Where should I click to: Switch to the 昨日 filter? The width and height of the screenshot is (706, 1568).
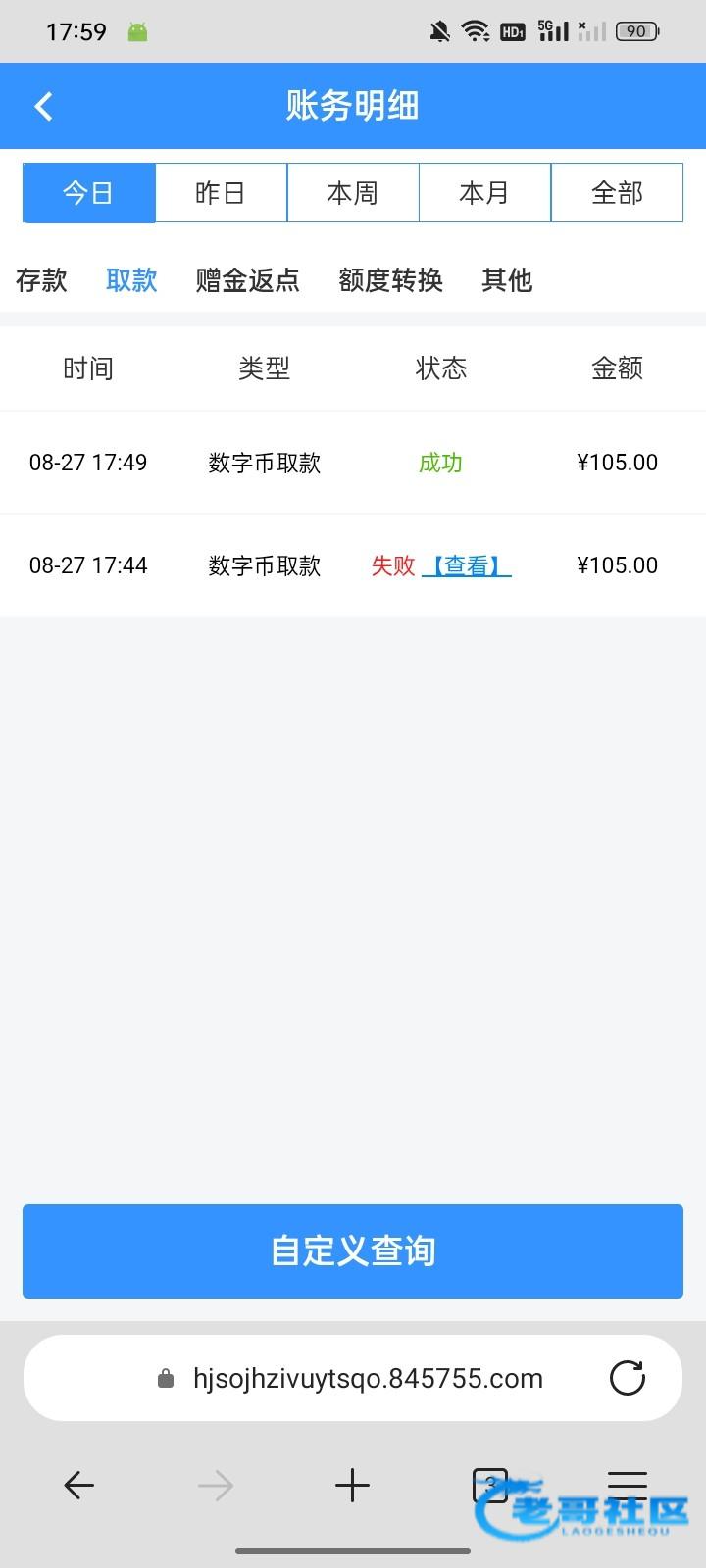coord(221,193)
